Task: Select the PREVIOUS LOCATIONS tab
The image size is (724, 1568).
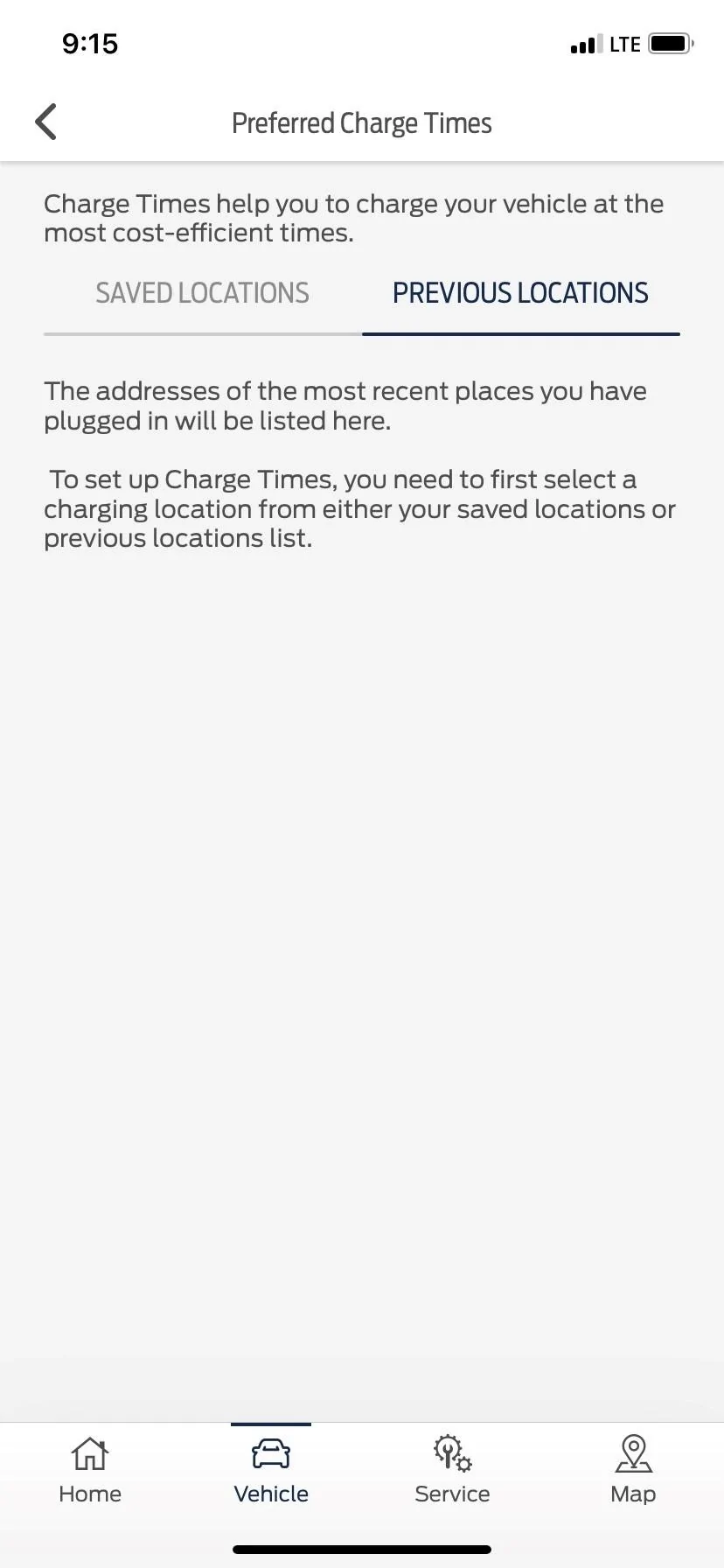Action: pos(519,292)
